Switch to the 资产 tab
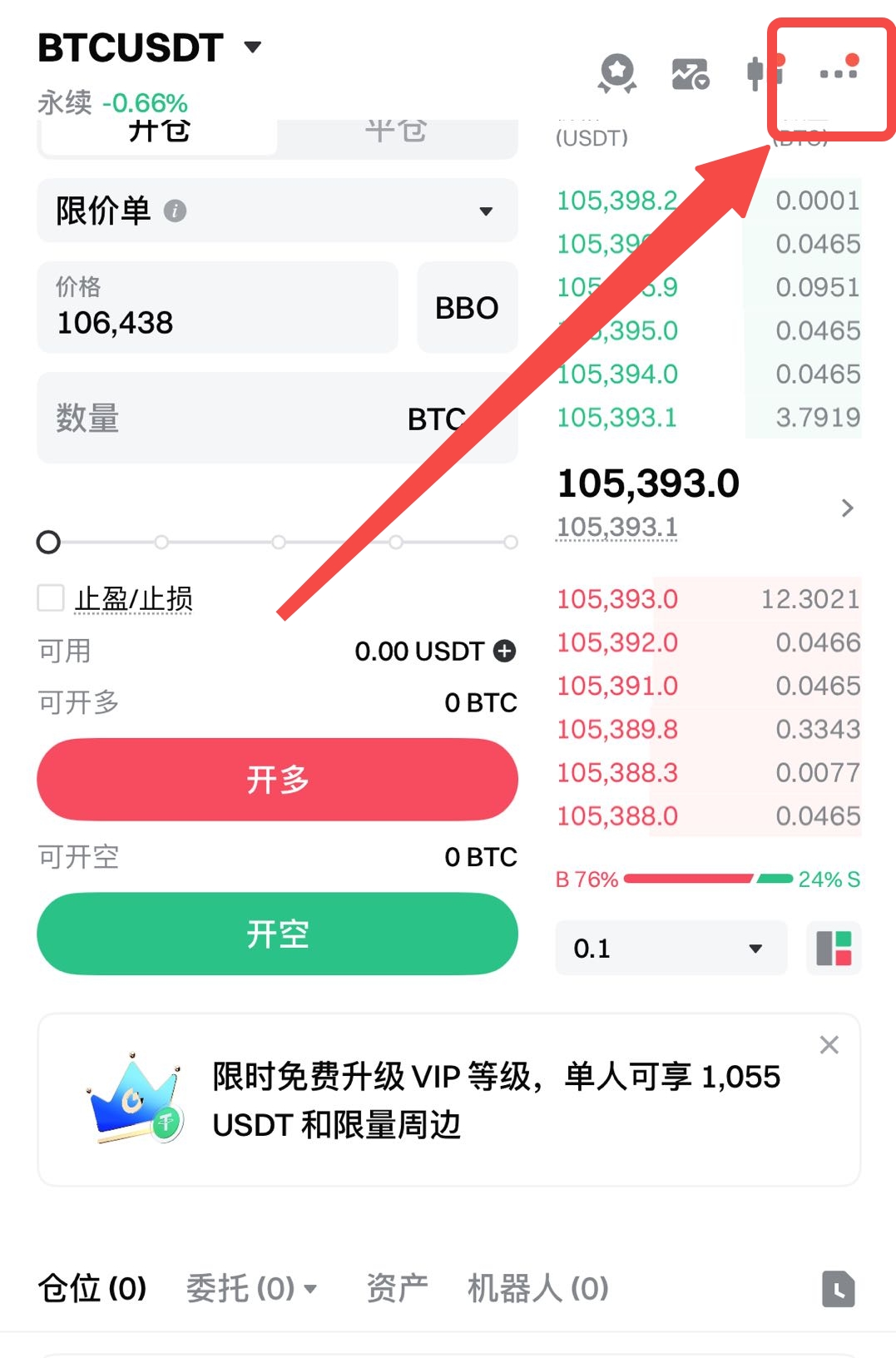 397,1288
